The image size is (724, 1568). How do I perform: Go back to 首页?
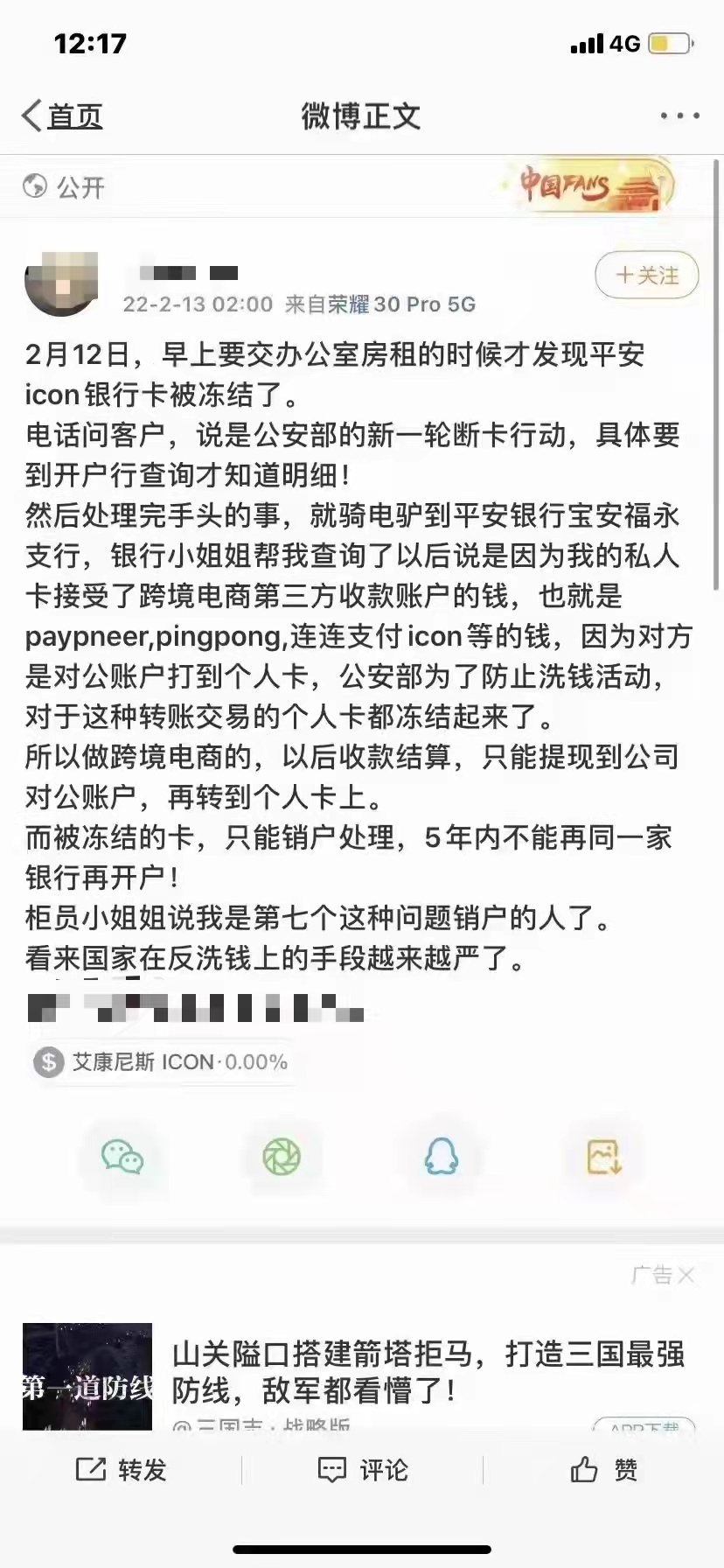[x=63, y=115]
